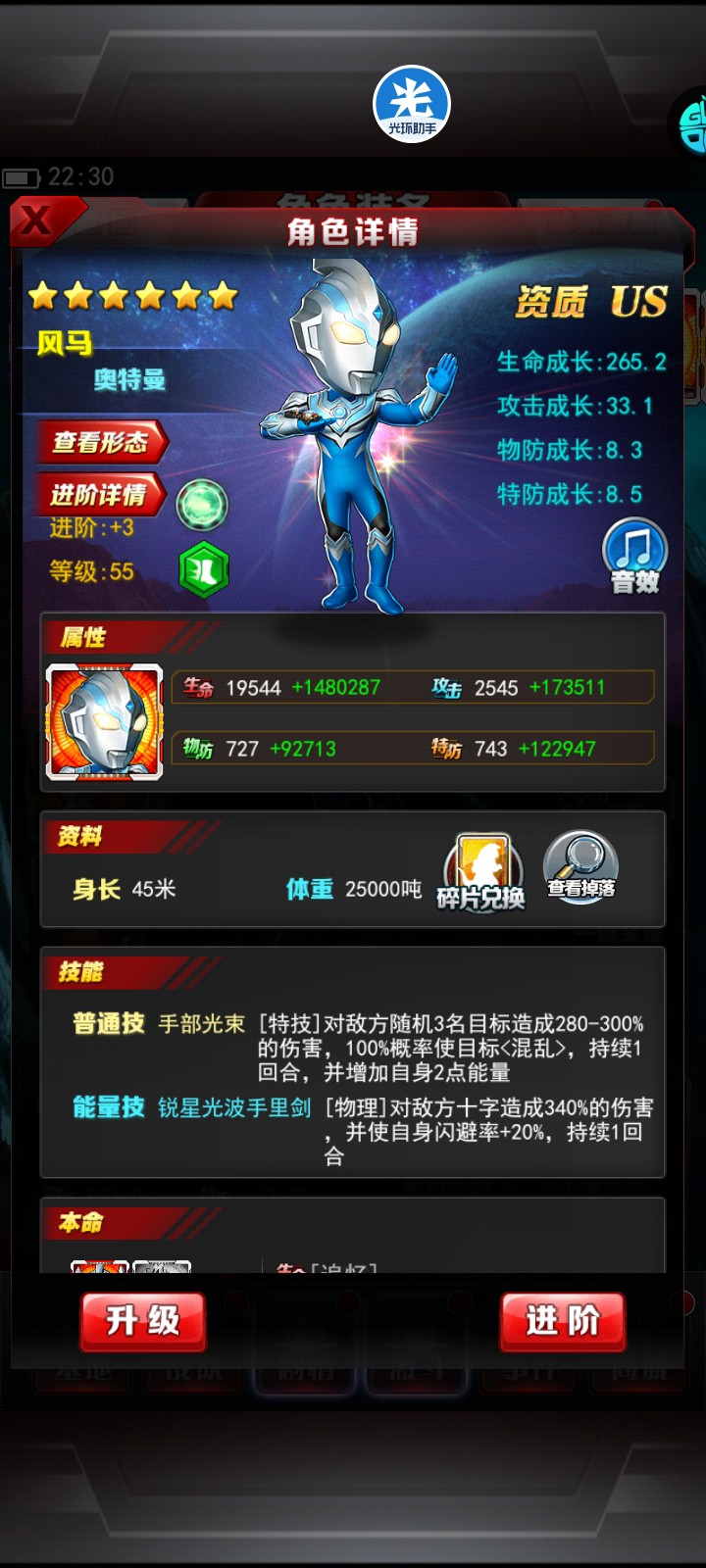Open the 光环助手 floating button
Screen dimensions: 706x1568
412,104
